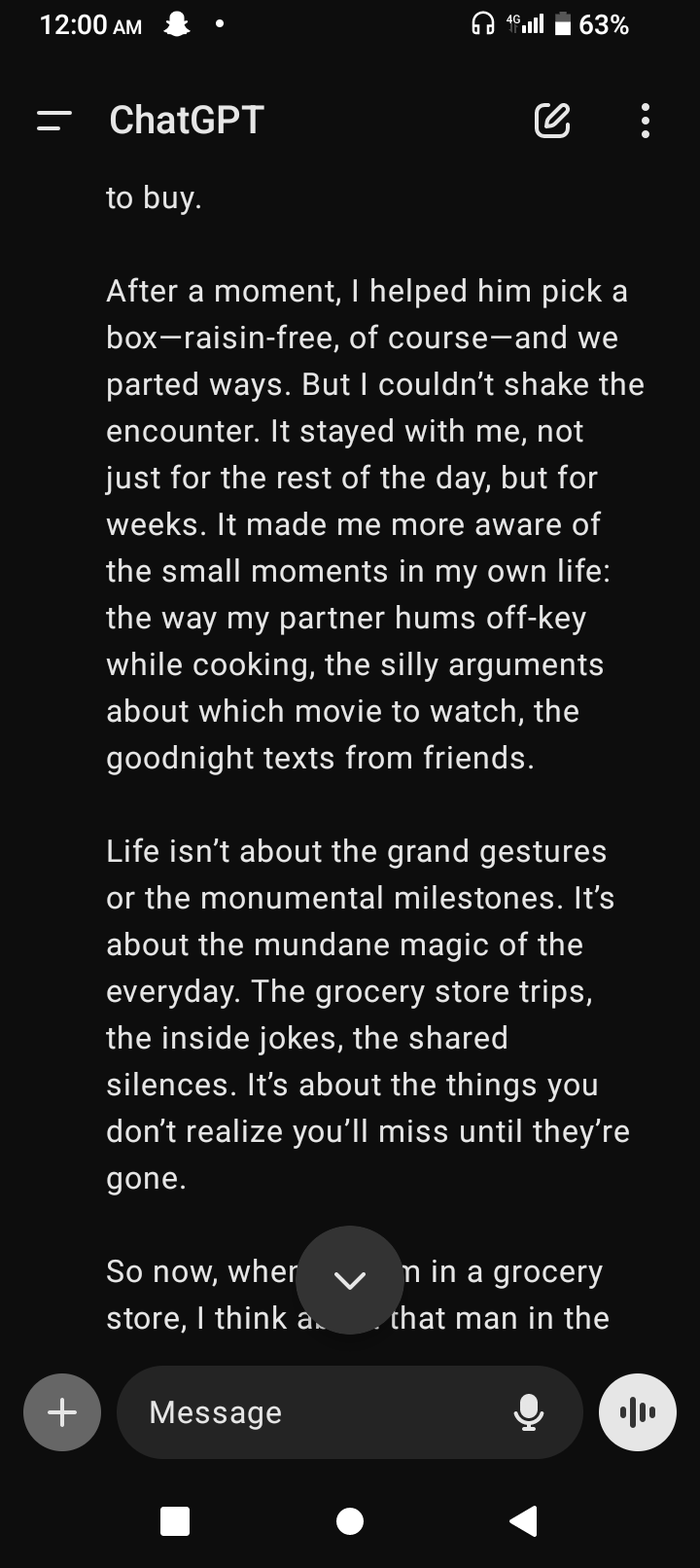Focus the Message text field
The height and width of the screenshot is (1568, 700).
tap(321, 1412)
